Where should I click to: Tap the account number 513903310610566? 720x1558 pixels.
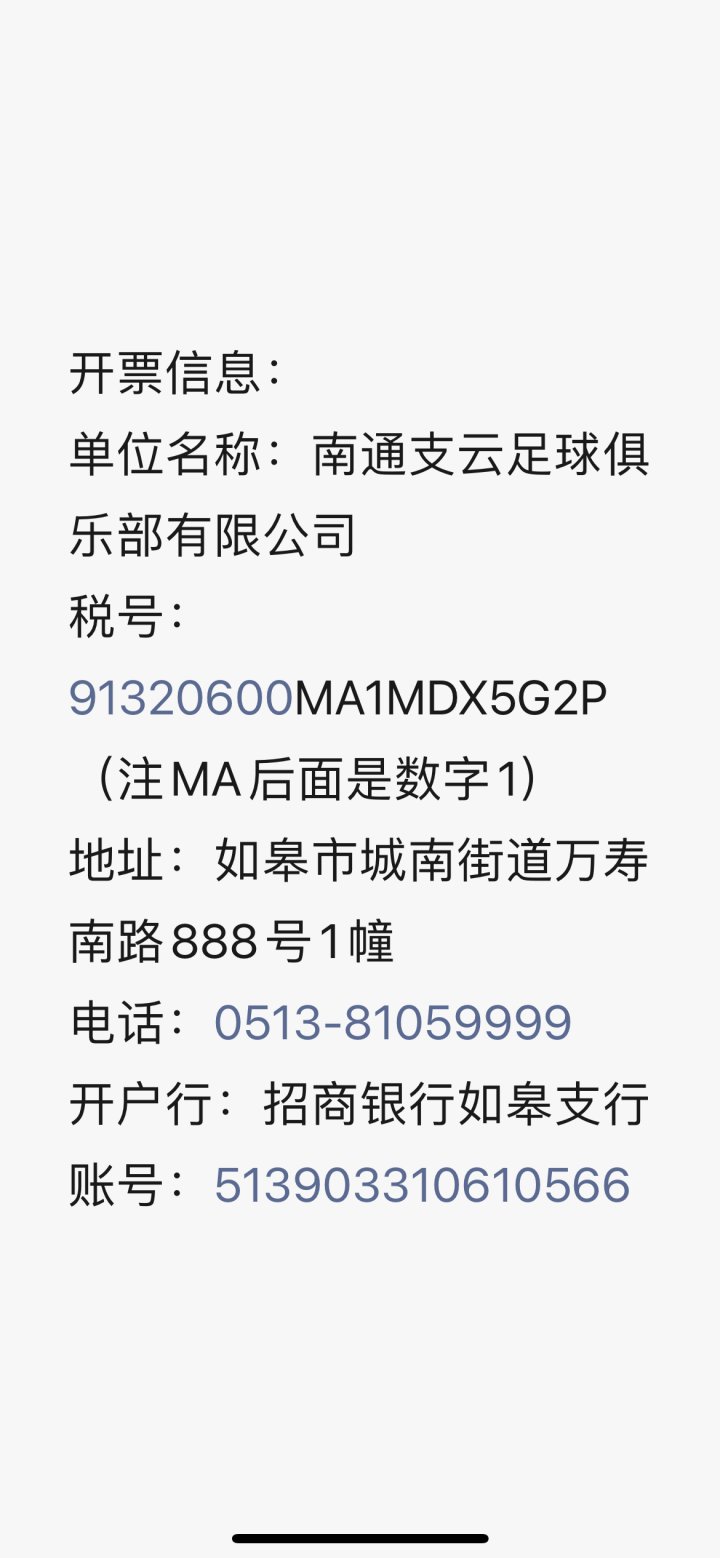click(x=422, y=1185)
